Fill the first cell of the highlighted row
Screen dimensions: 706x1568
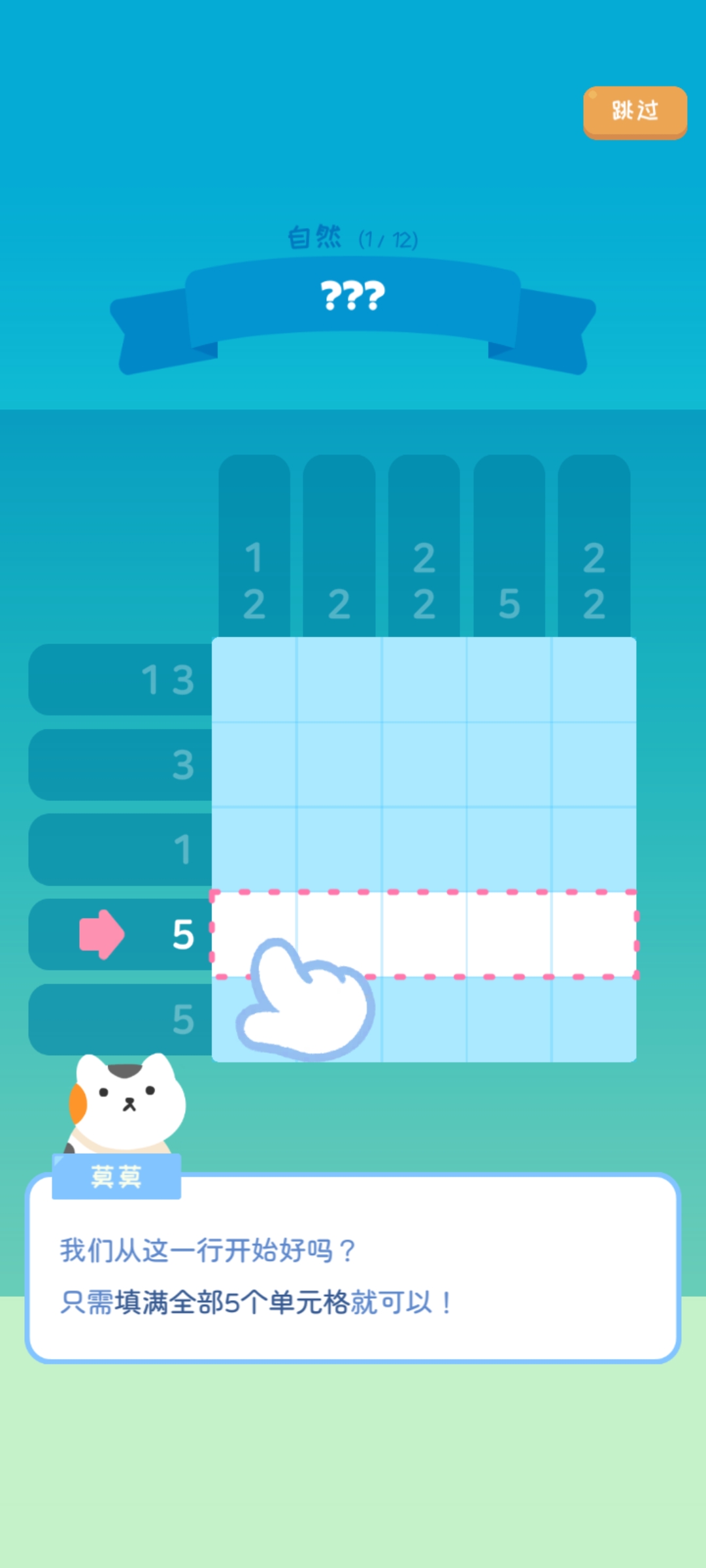254,933
